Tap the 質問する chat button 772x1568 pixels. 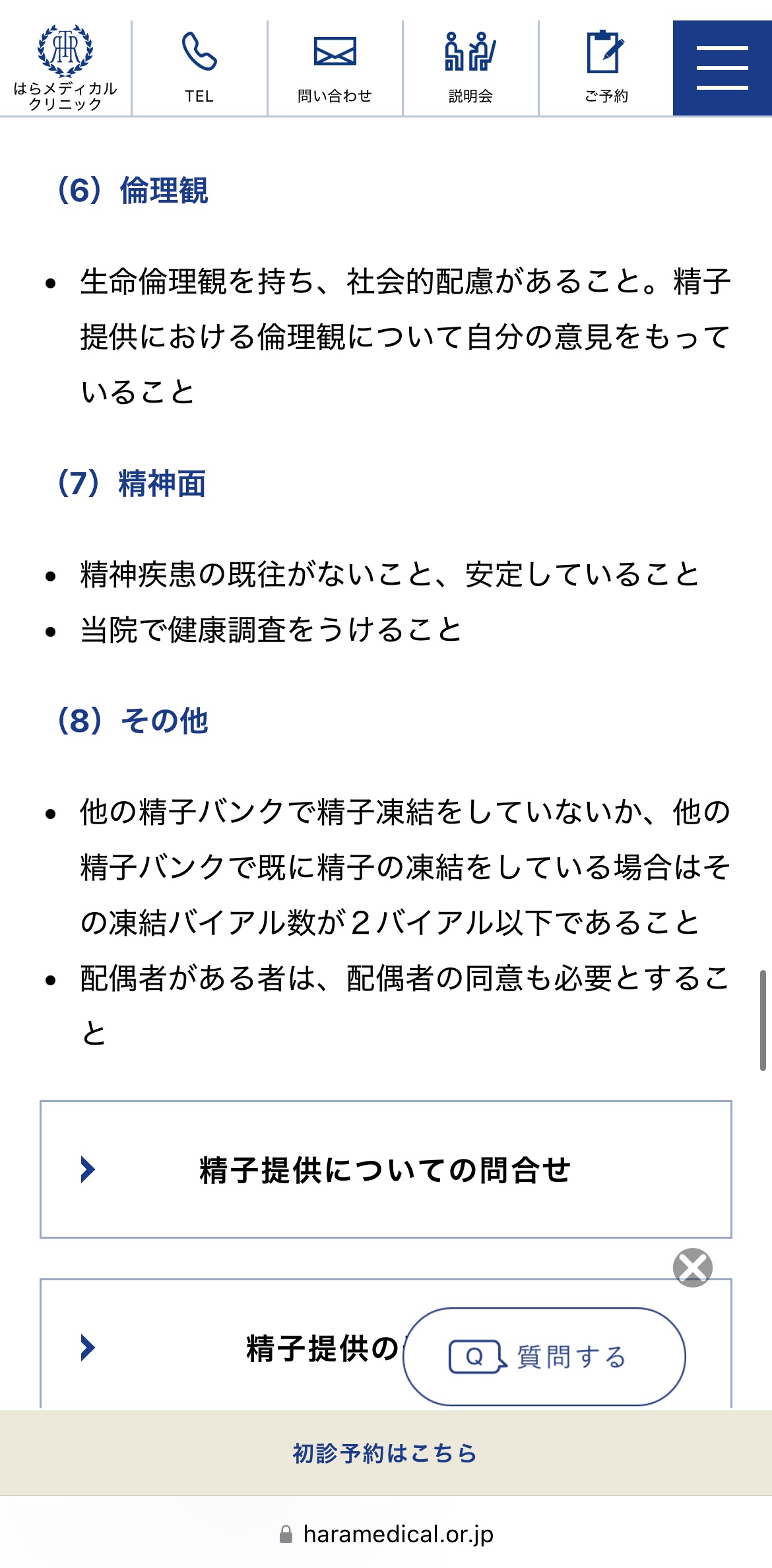click(x=544, y=1357)
